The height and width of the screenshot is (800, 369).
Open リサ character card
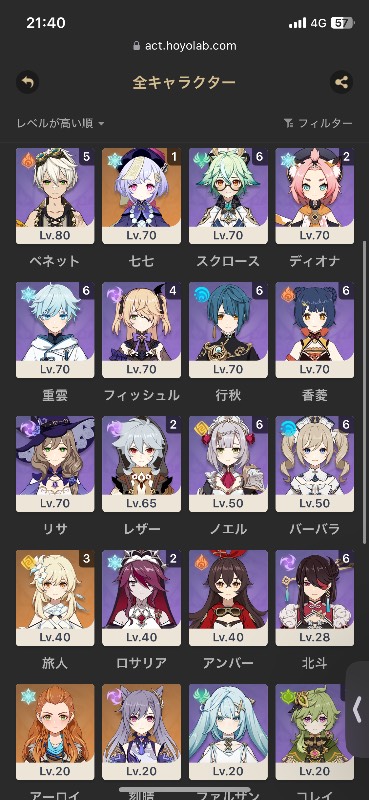[x=55, y=464]
